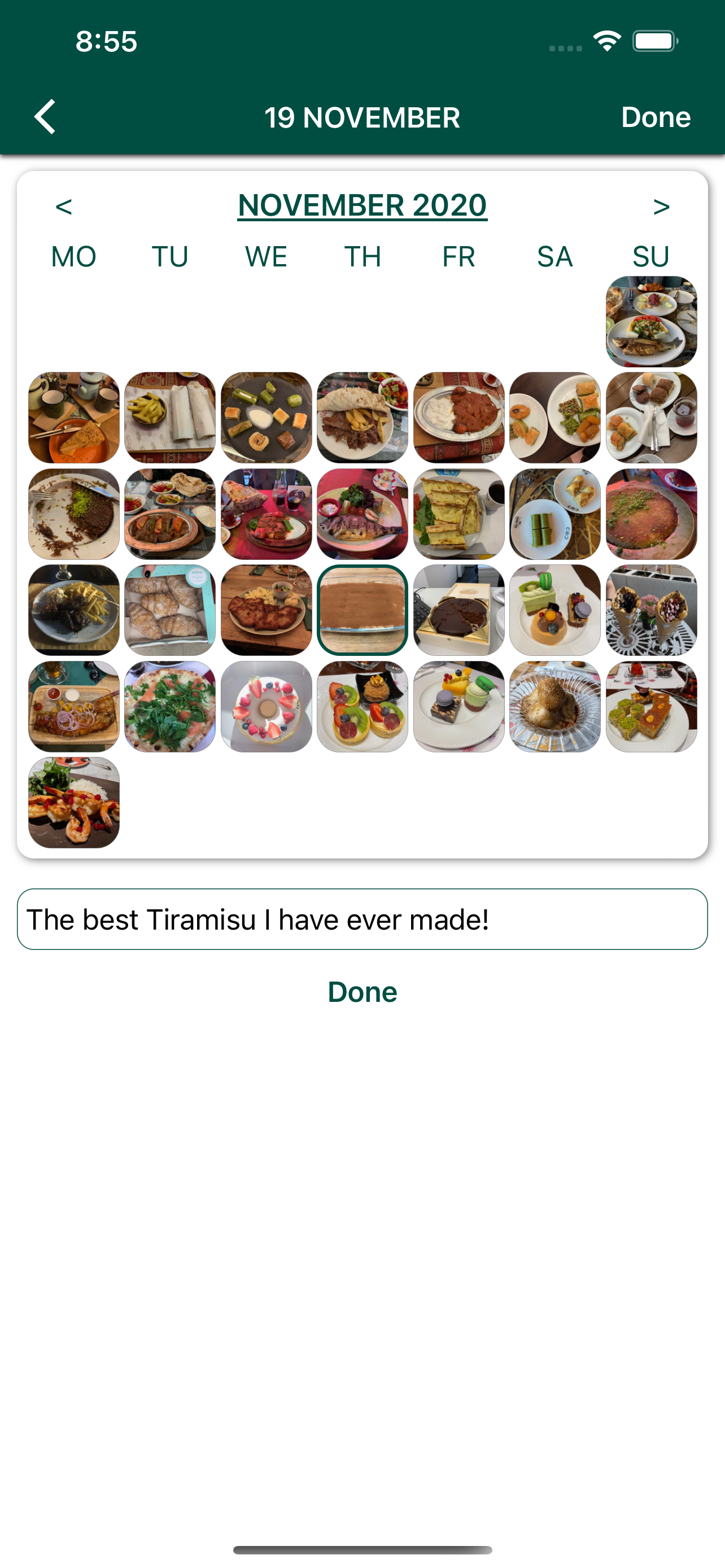
Task: Select the chocolate cake in gold box
Action: (x=458, y=610)
